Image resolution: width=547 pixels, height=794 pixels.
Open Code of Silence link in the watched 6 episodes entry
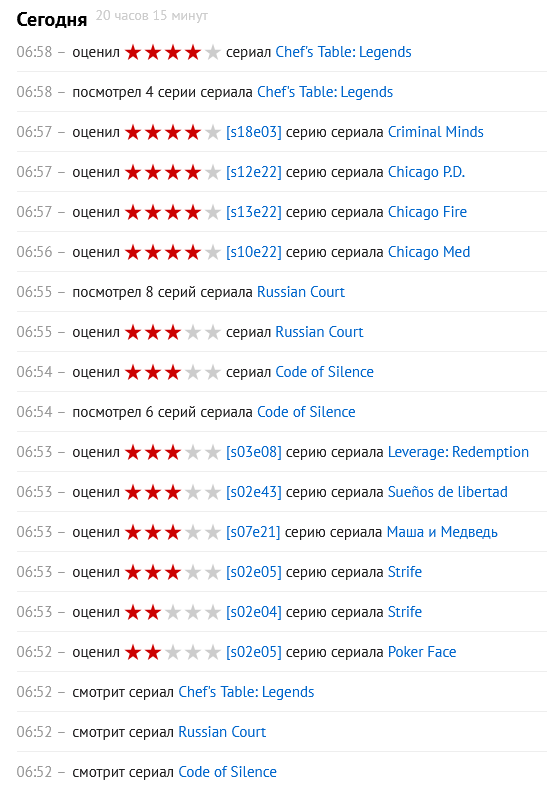[306, 412]
